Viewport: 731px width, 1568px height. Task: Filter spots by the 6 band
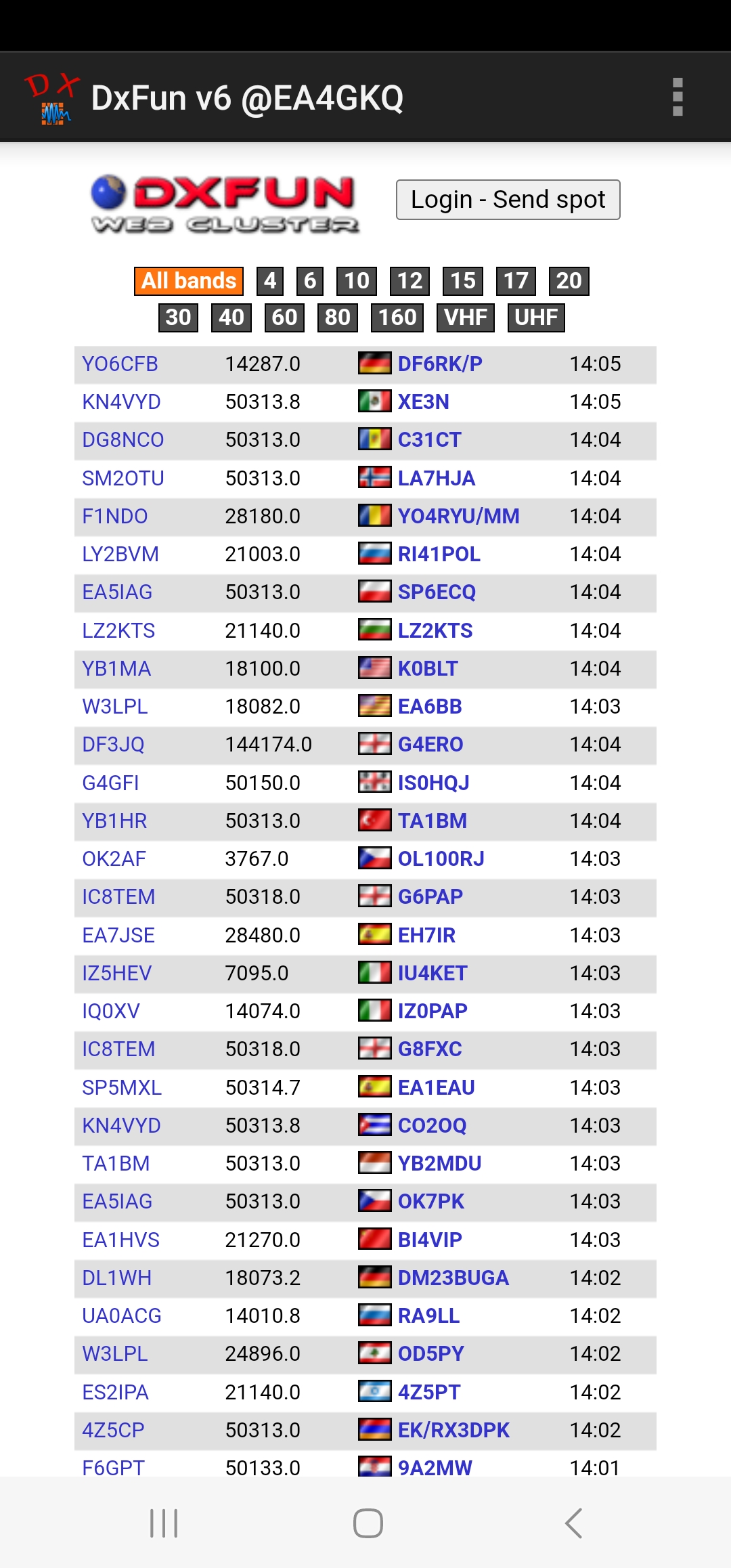(310, 281)
